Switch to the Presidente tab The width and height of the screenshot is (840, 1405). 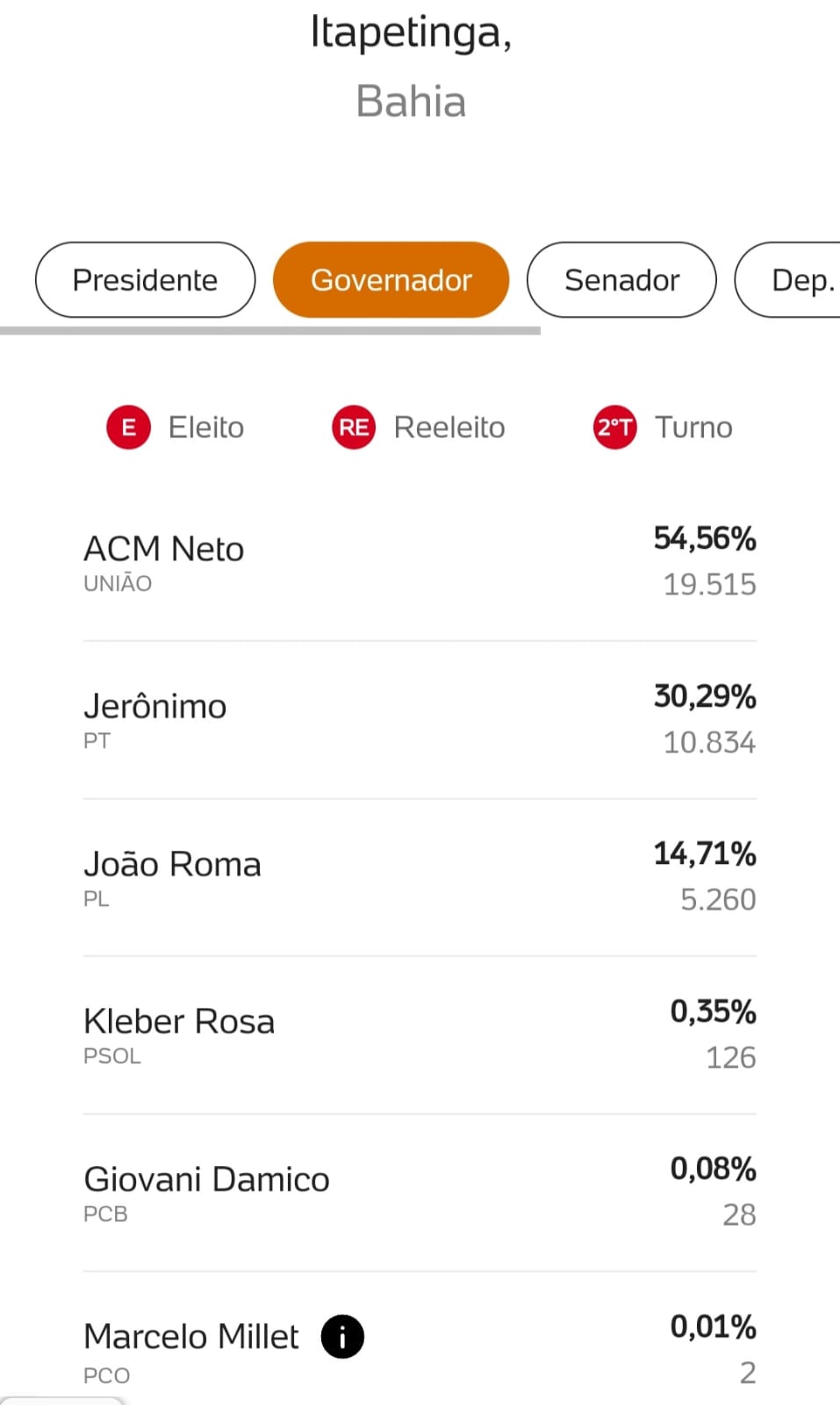[145, 280]
